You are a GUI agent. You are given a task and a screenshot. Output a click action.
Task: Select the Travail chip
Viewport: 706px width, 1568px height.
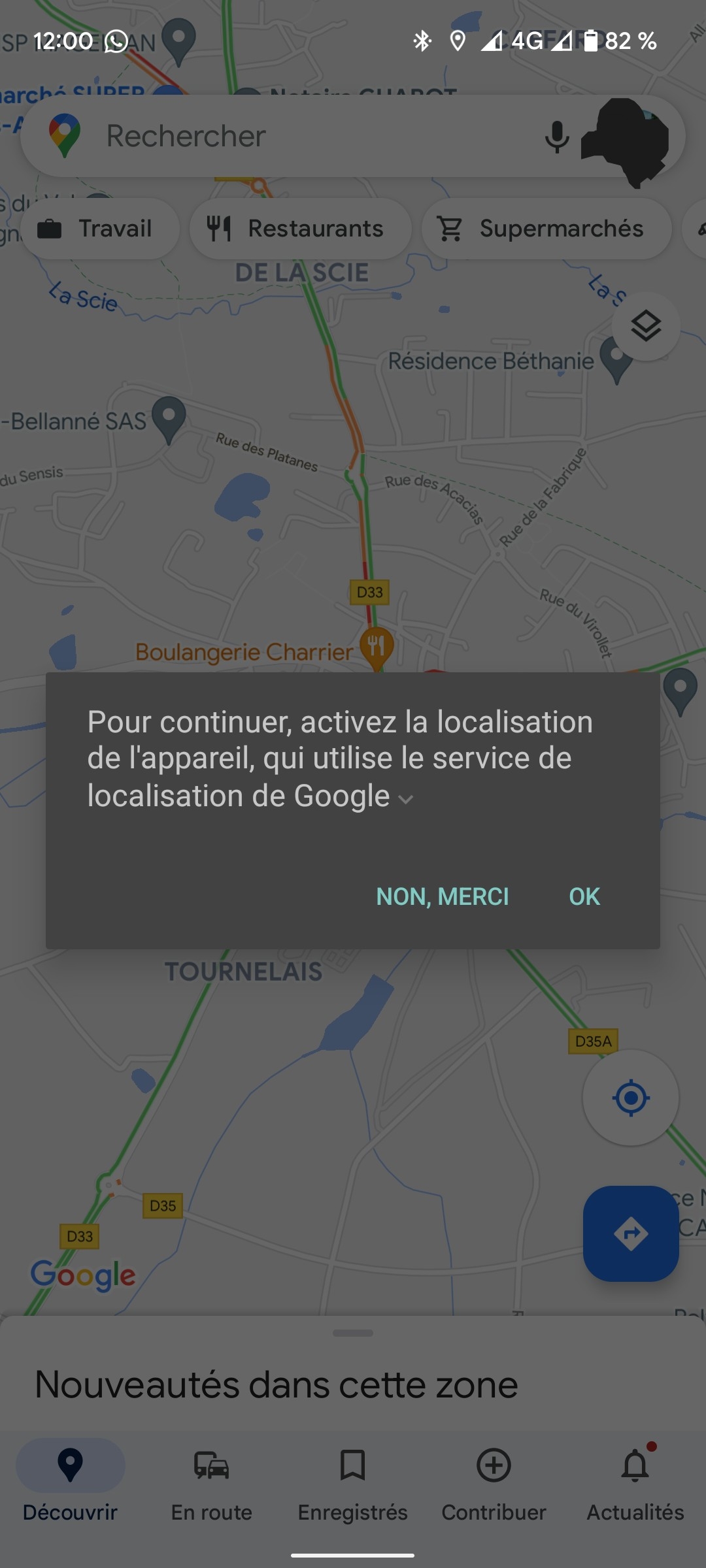tap(99, 229)
